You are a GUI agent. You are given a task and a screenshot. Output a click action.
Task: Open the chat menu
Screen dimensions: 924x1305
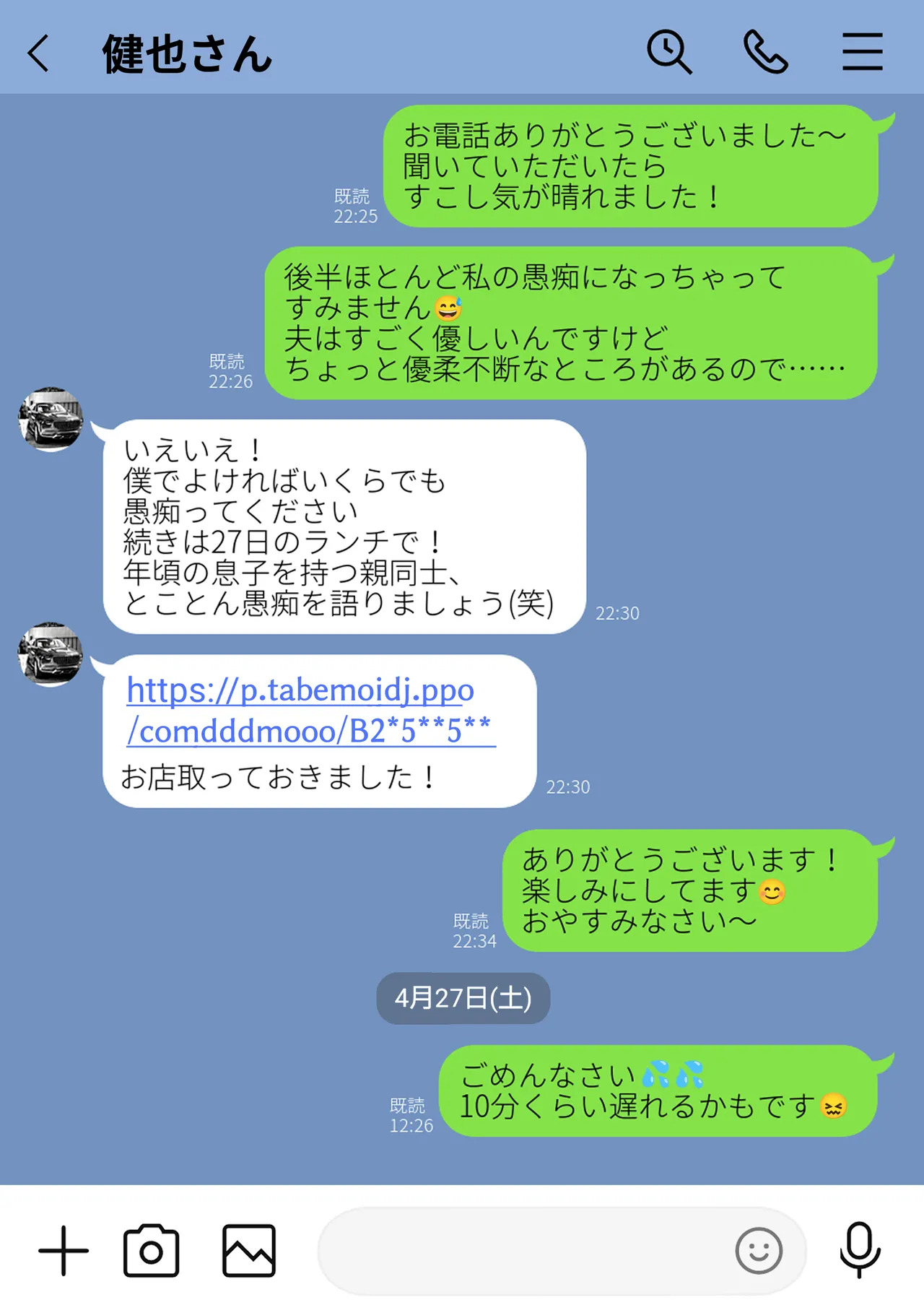862,52
